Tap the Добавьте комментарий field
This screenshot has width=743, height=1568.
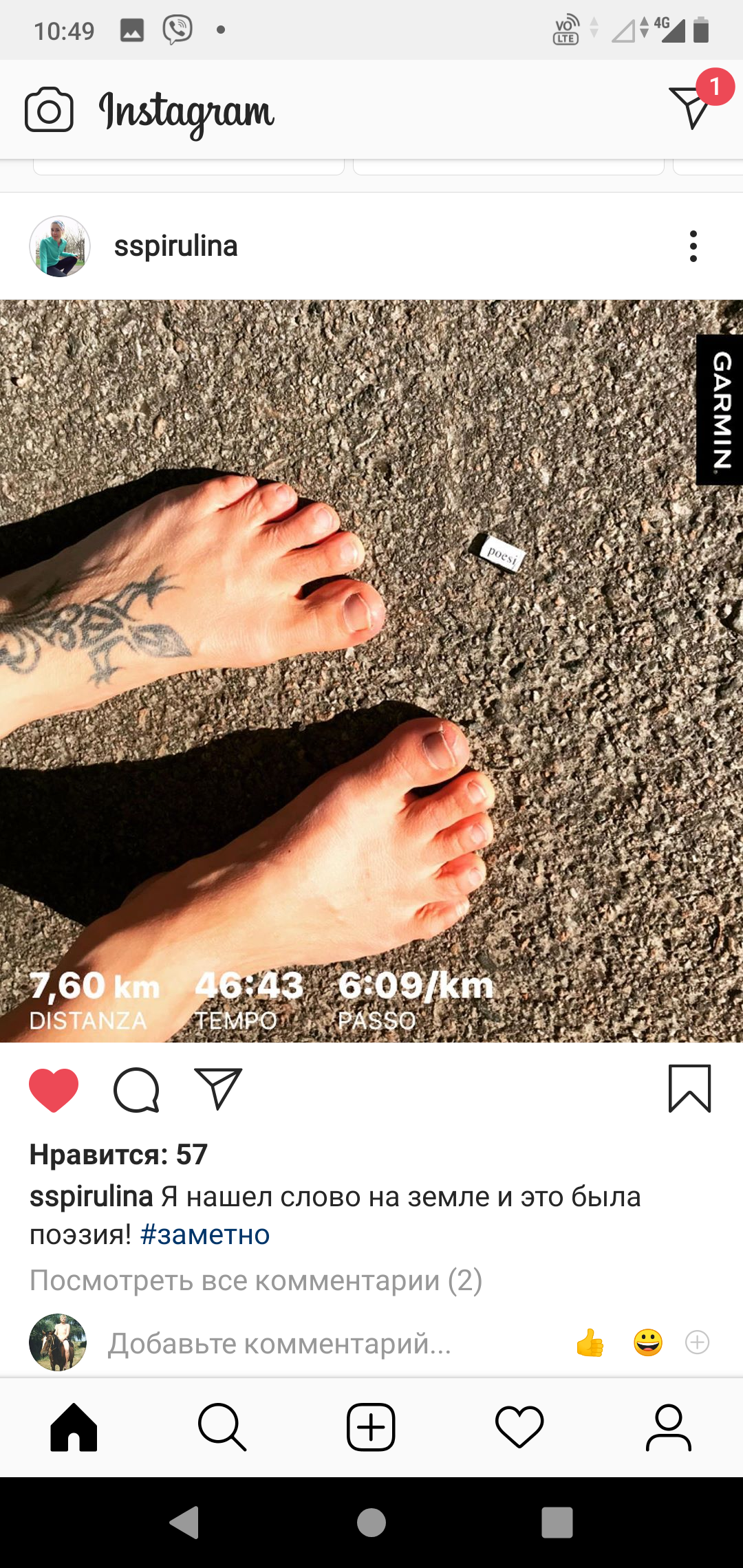click(x=279, y=1343)
